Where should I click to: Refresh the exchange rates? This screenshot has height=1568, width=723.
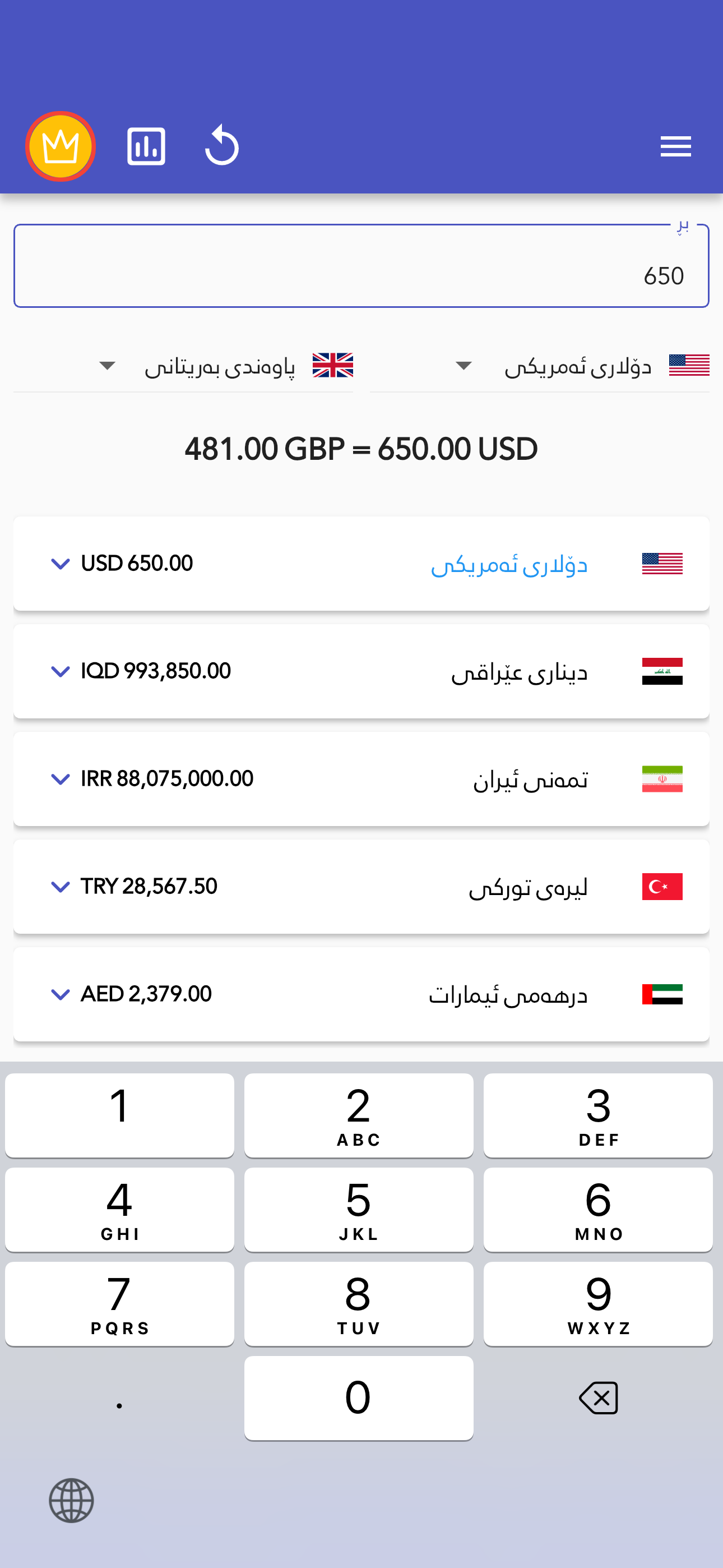pos(221,146)
